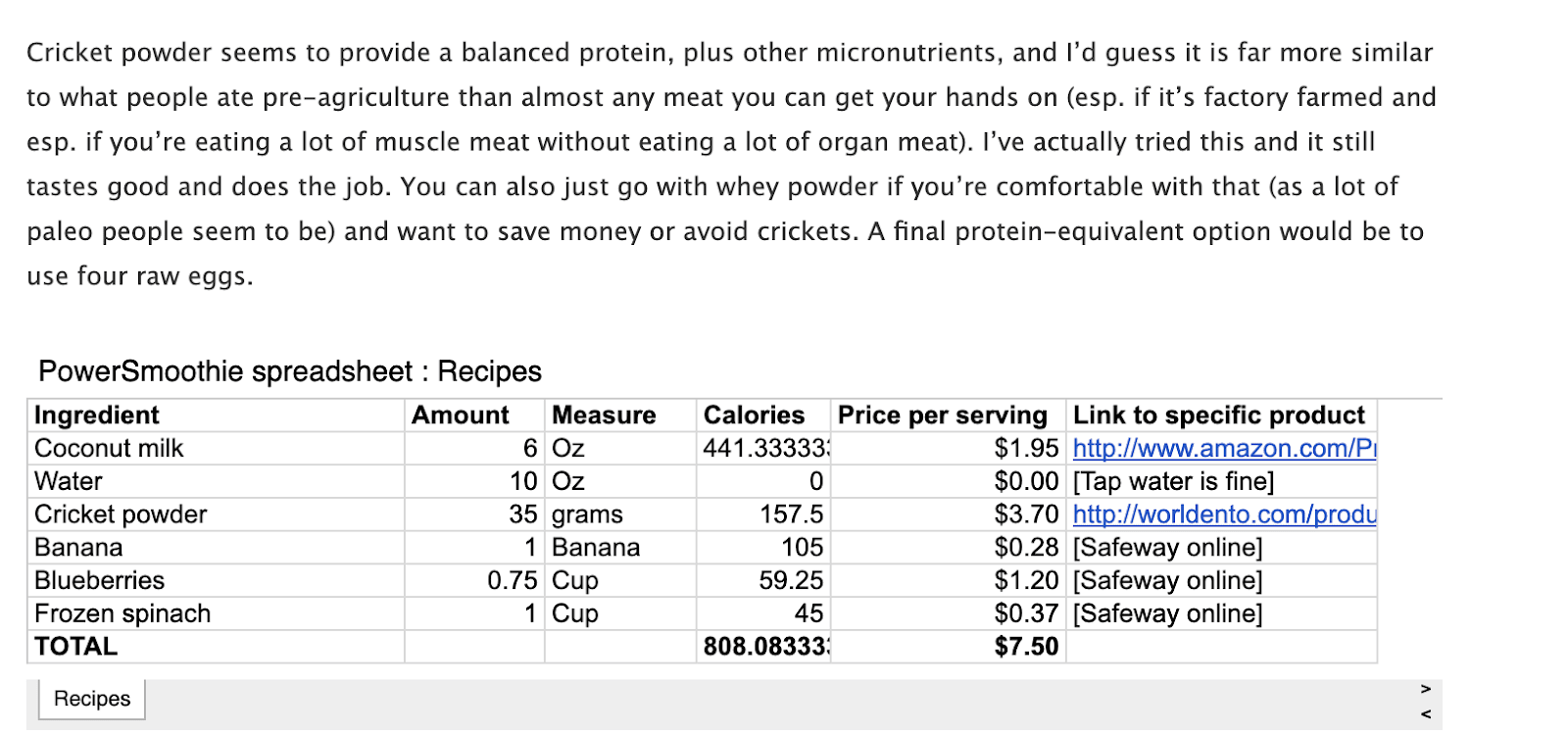Select the Recipes sheet tab
Viewport: 1568px width, 733px height.
point(92,699)
